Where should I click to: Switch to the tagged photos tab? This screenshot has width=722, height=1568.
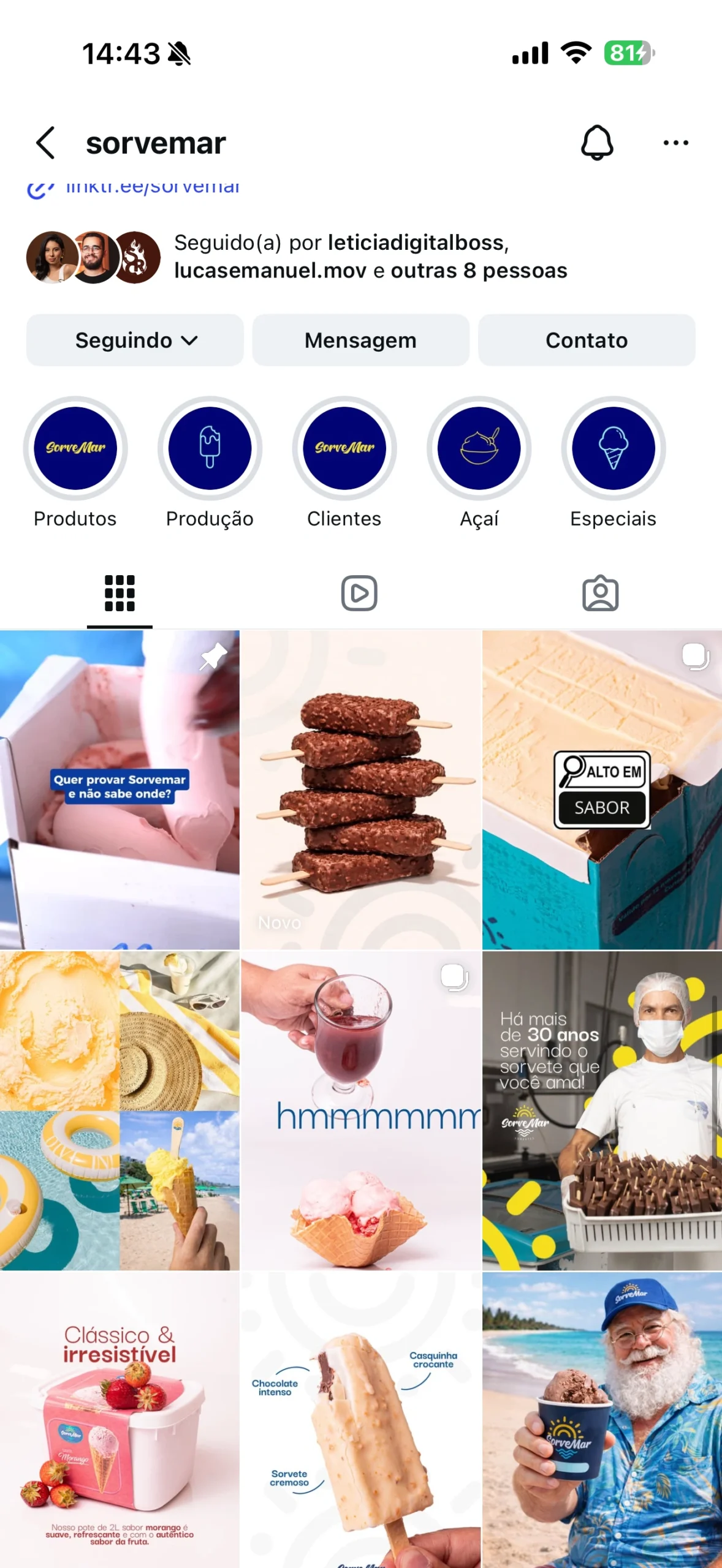pos(600,593)
